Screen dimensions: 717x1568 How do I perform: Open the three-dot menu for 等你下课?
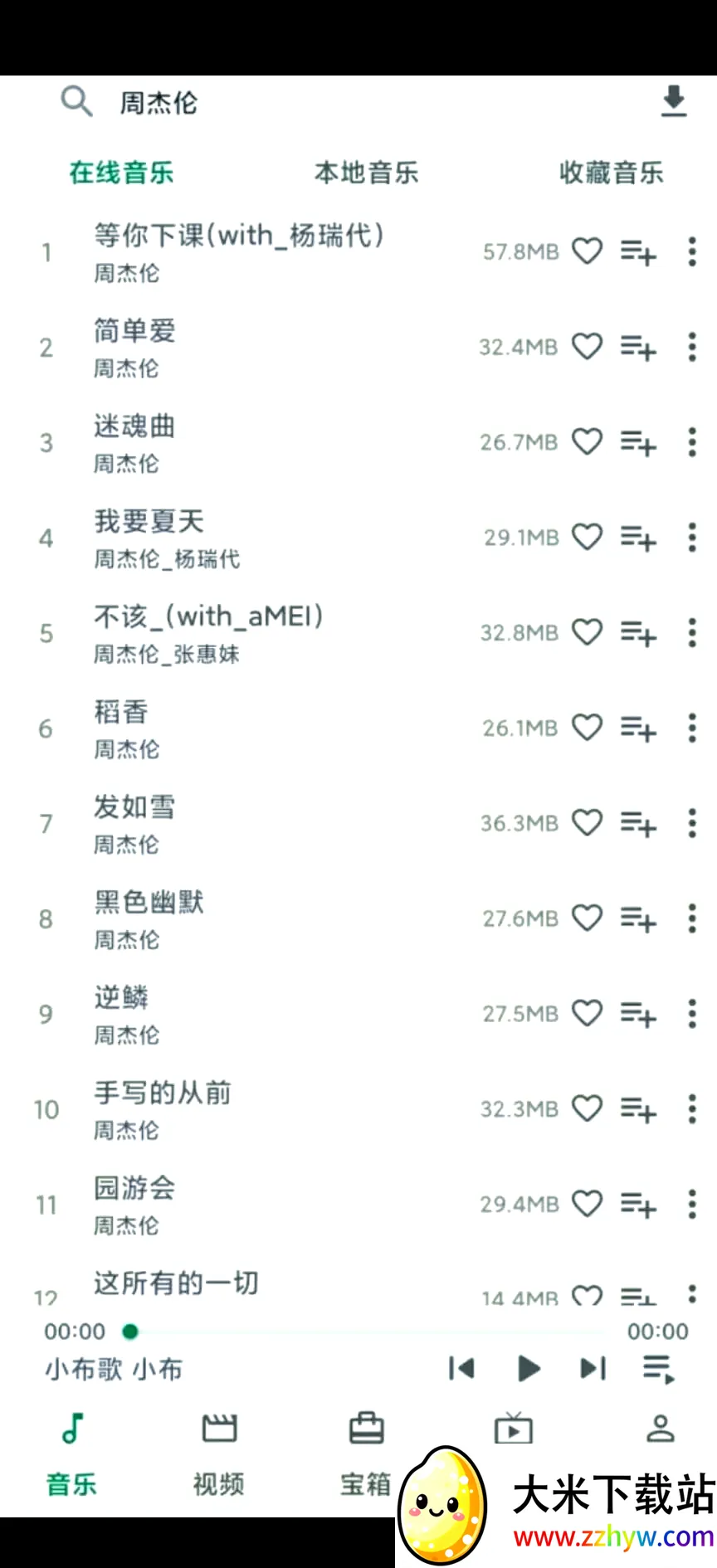[691, 252]
